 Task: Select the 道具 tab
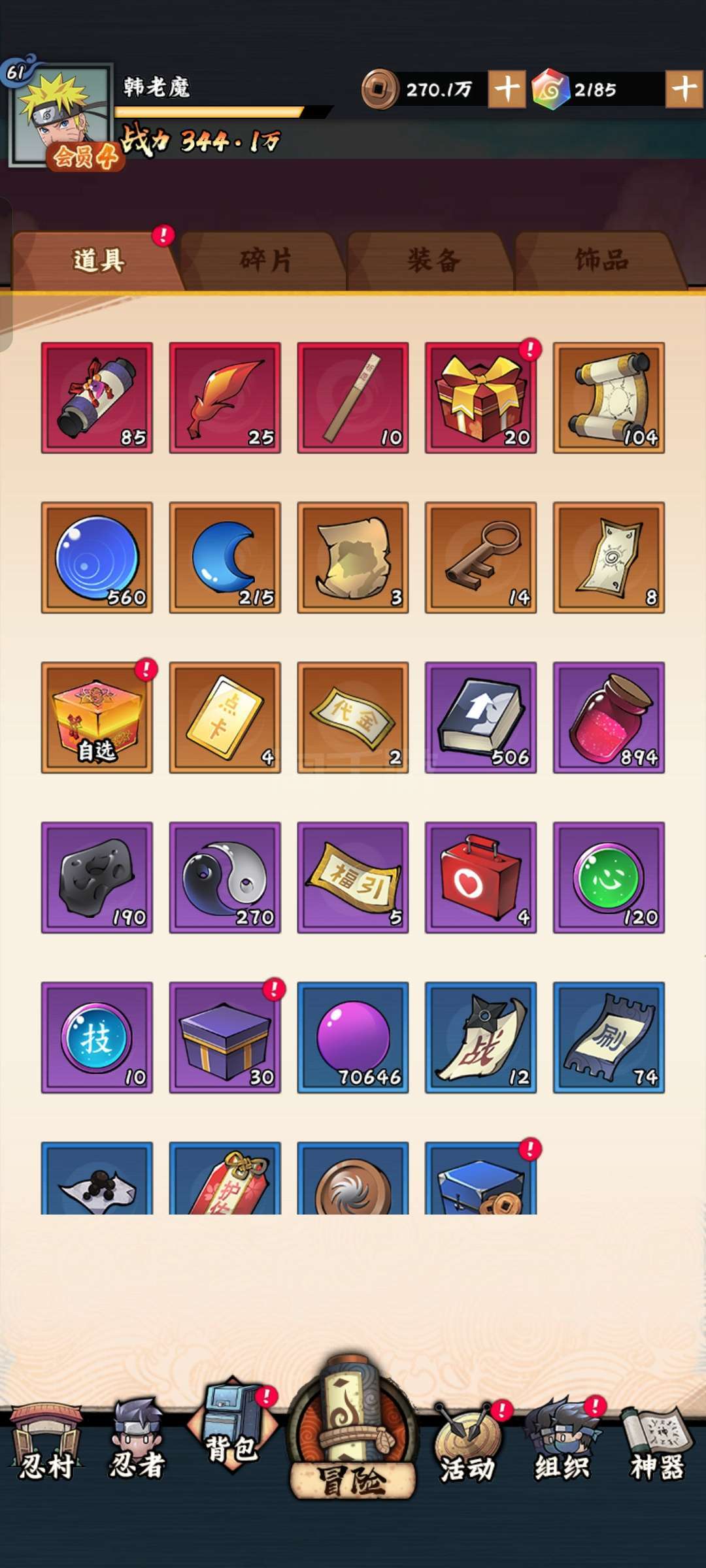pos(98,261)
